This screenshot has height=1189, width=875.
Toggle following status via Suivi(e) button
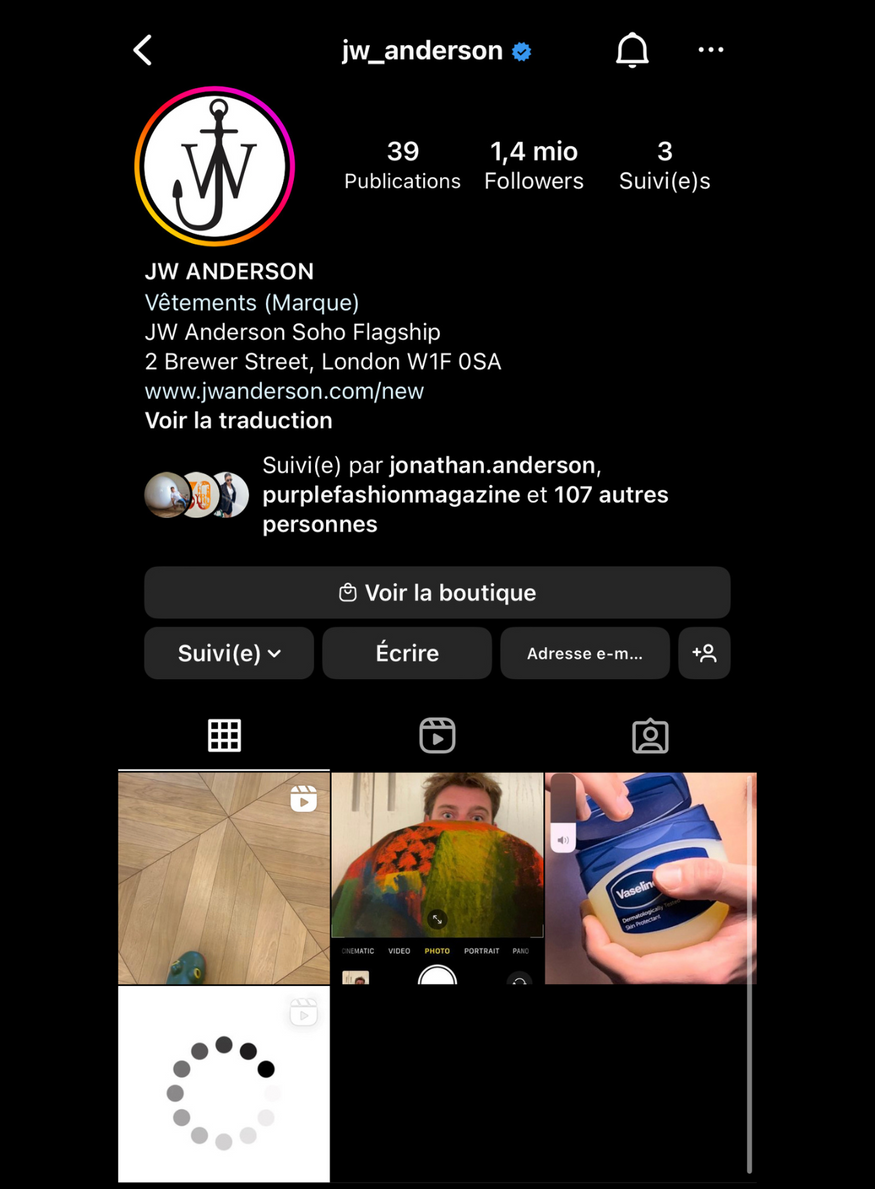[x=228, y=652]
